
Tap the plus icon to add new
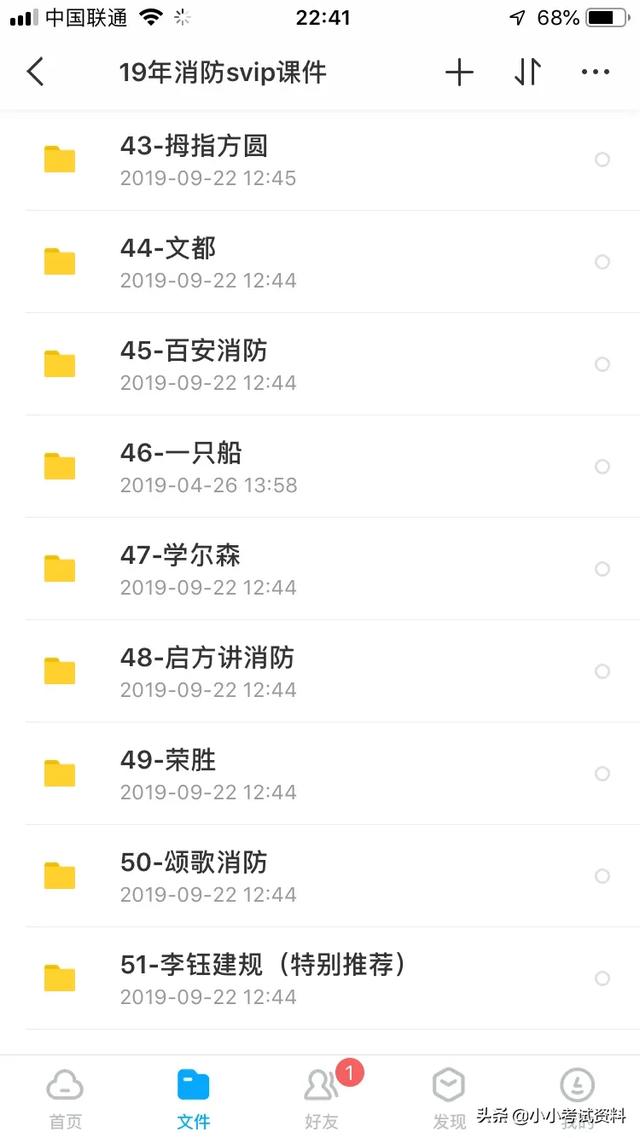(x=459, y=72)
